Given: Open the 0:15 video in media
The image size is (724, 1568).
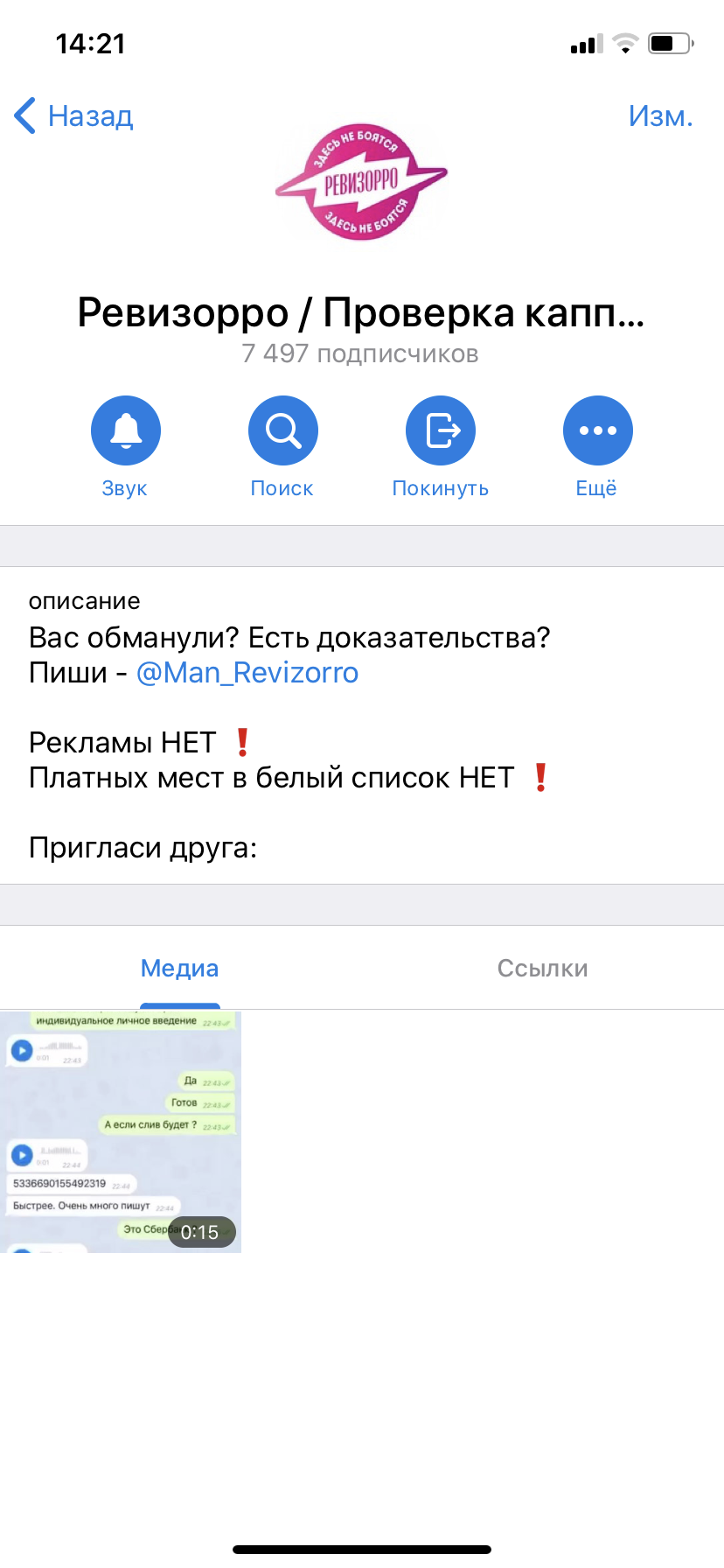Looking at the screenshot, I should [121, 1132].
